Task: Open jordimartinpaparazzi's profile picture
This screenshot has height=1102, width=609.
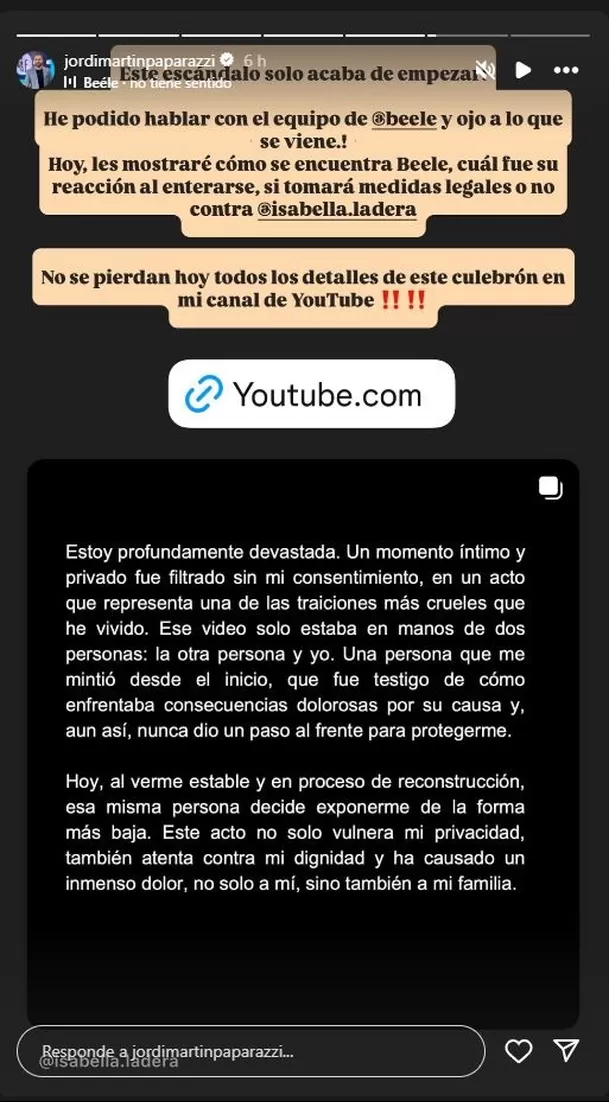Action: 35,69
